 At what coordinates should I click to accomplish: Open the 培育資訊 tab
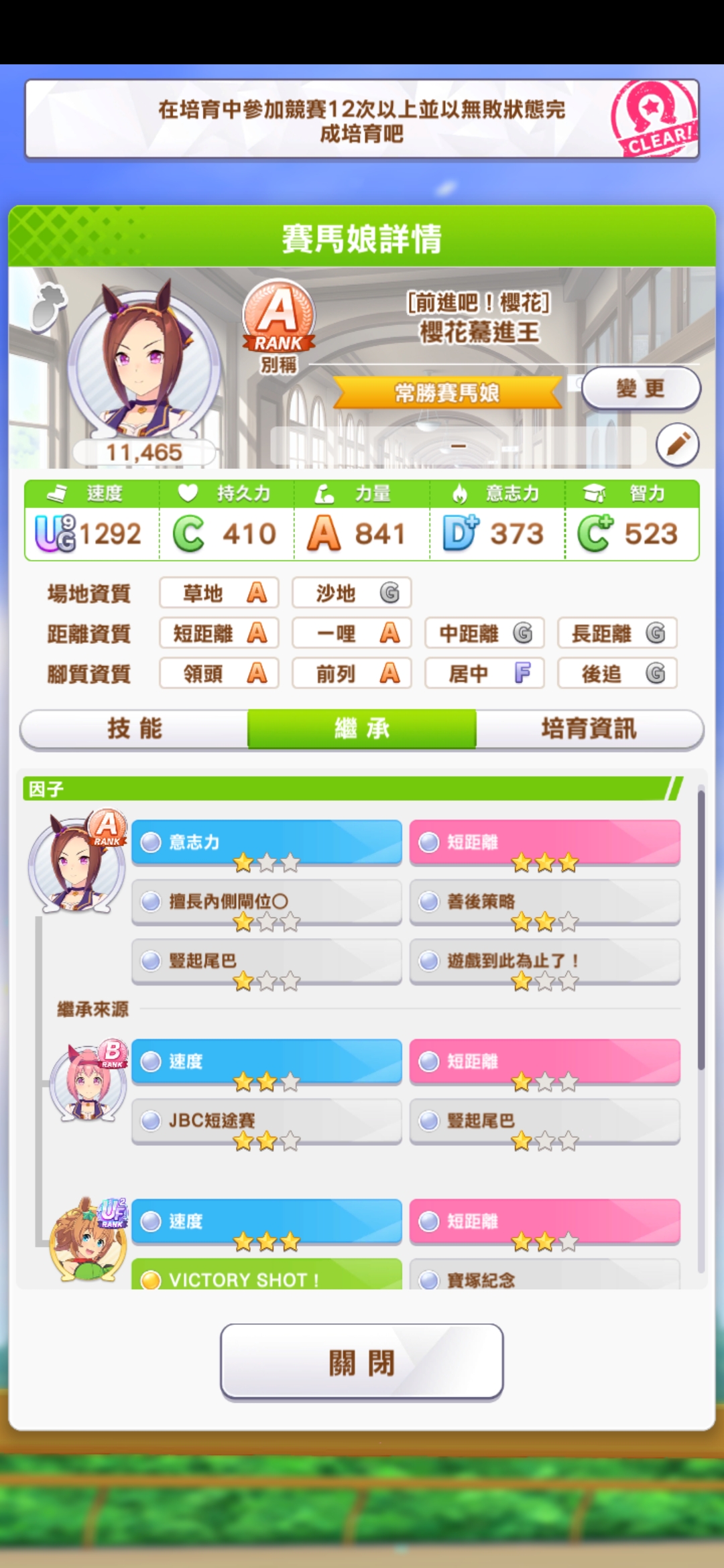[x=589, y=728]
